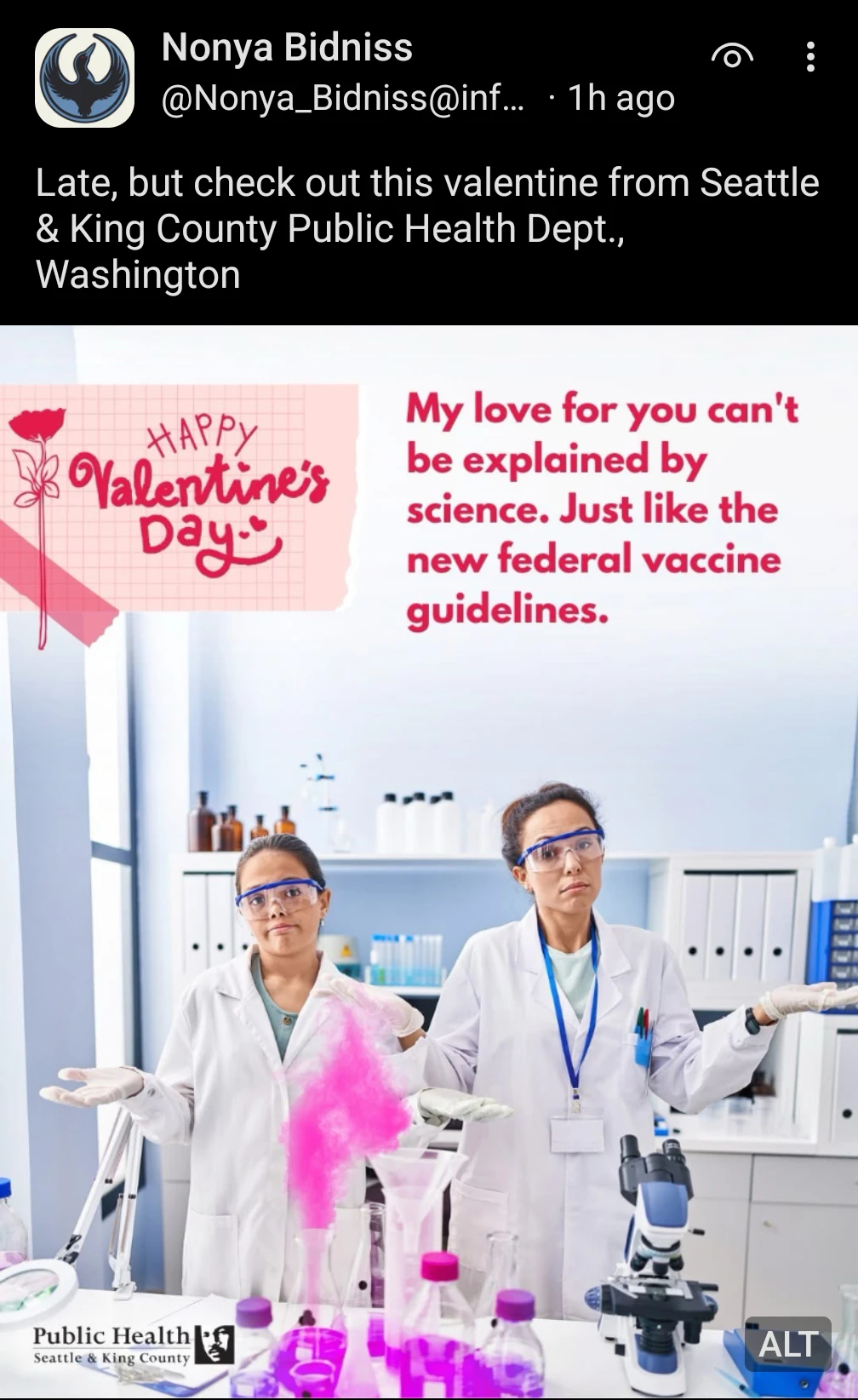Open the three-dot overflow menu
This screenshot has width=858, height=1400.
click(810, 57)
